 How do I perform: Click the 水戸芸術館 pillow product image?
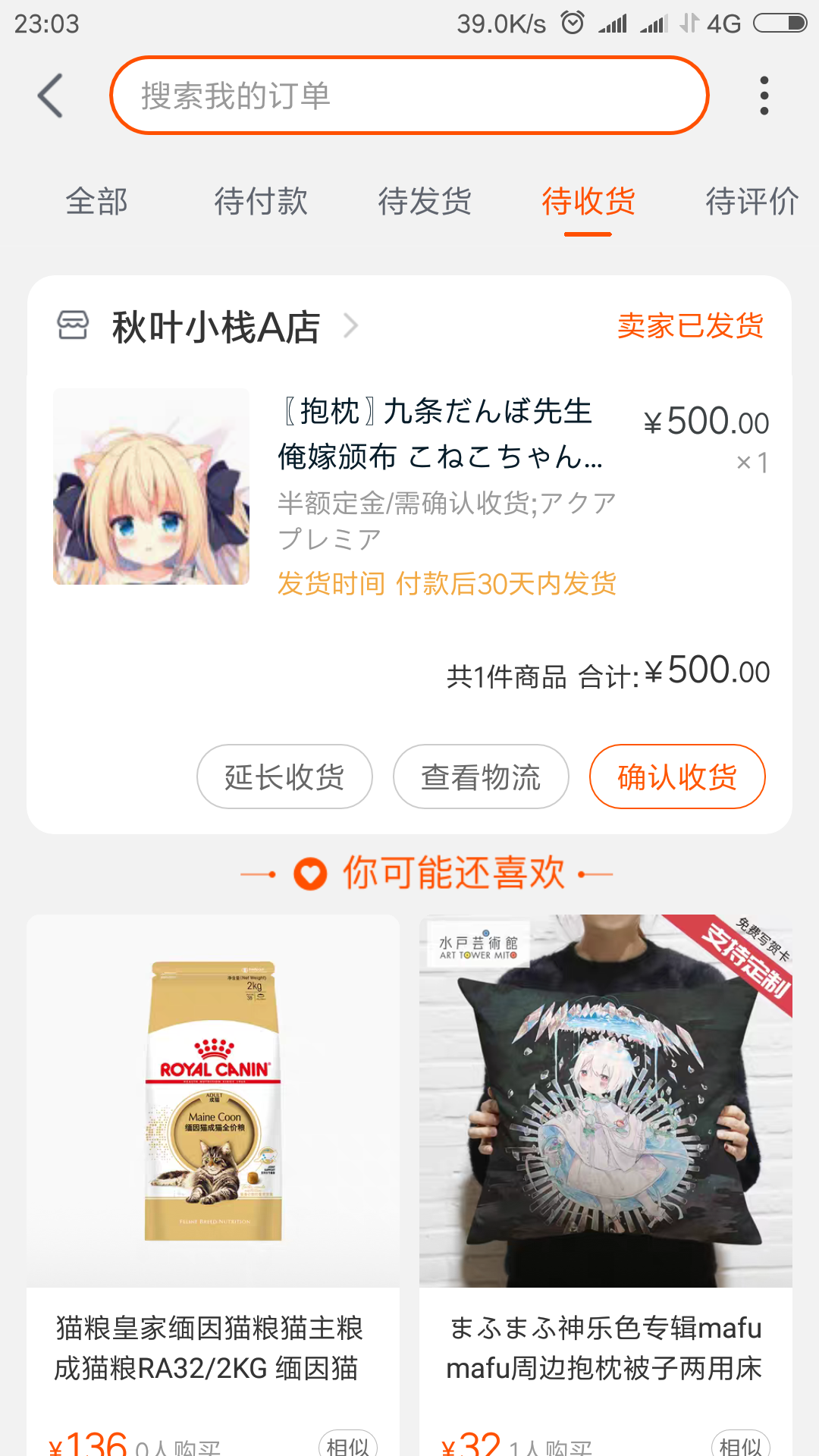pyautogui.click(x=605, y=1100)
